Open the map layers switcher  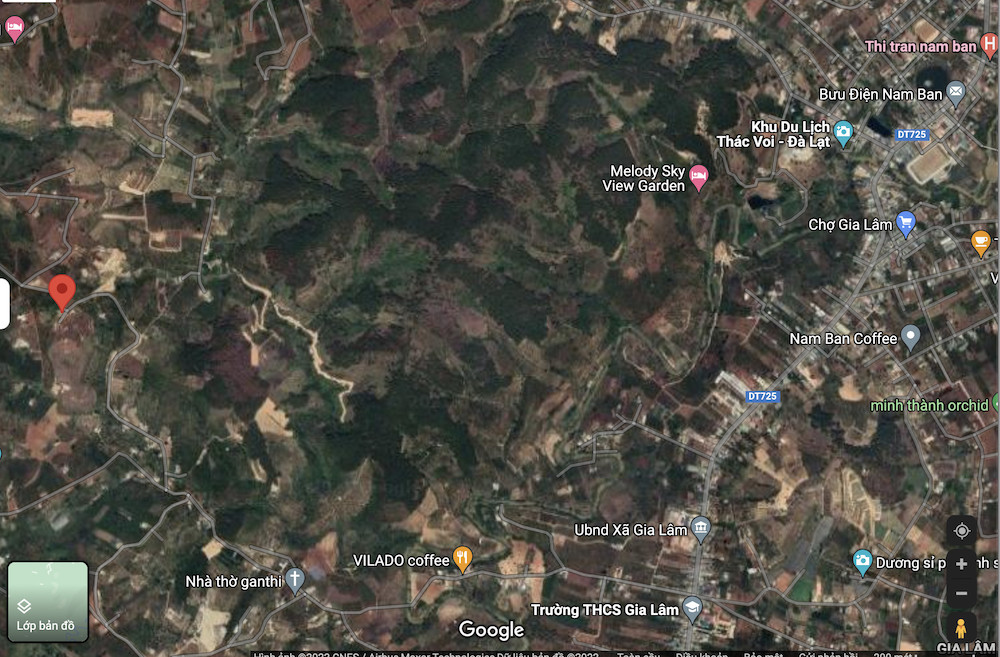pos(48,601)
